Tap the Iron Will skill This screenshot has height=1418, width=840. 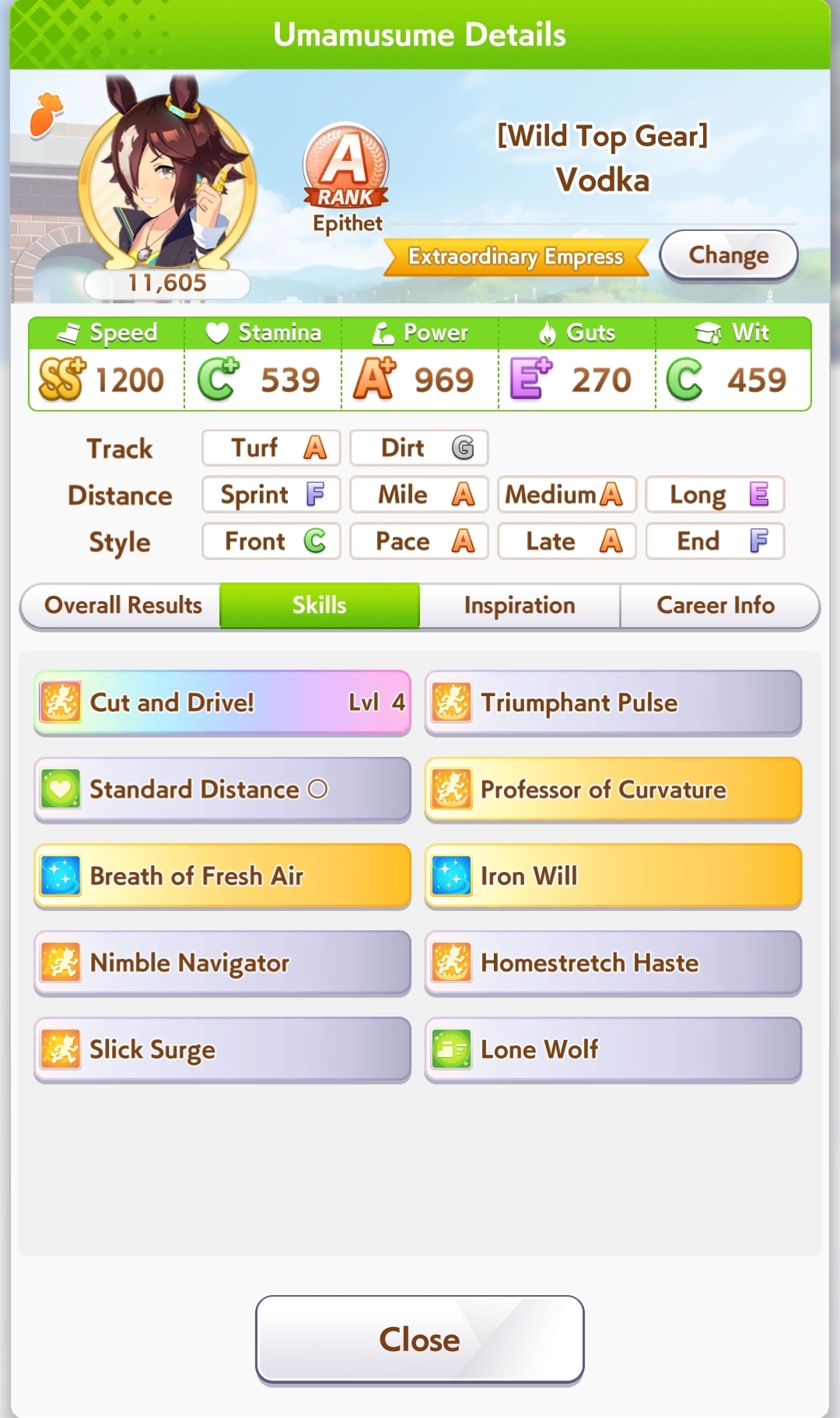pos(613,876)
